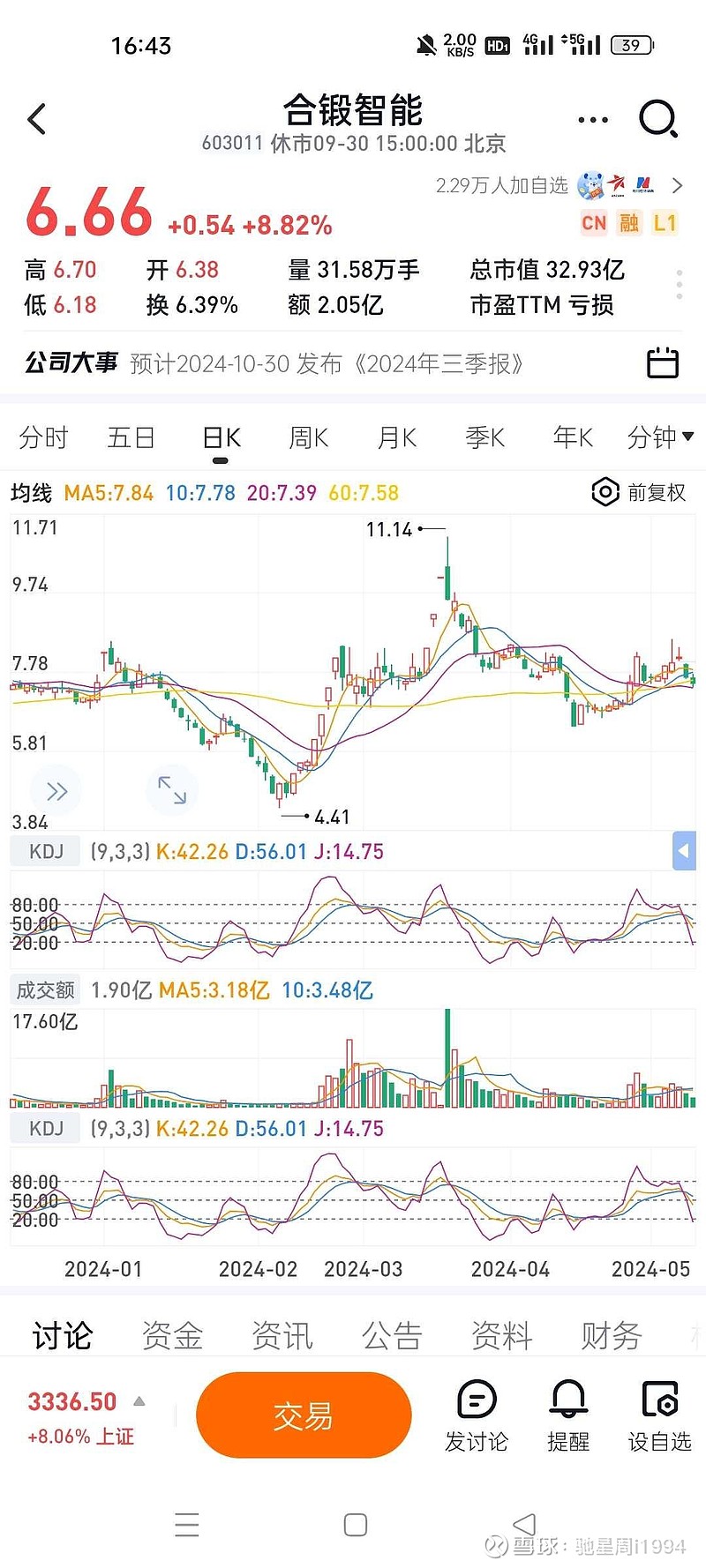The image size is (706, 1568).
Task: Start a post with 发讨论
Action: pyautogui.click(x=477, y=1416)
